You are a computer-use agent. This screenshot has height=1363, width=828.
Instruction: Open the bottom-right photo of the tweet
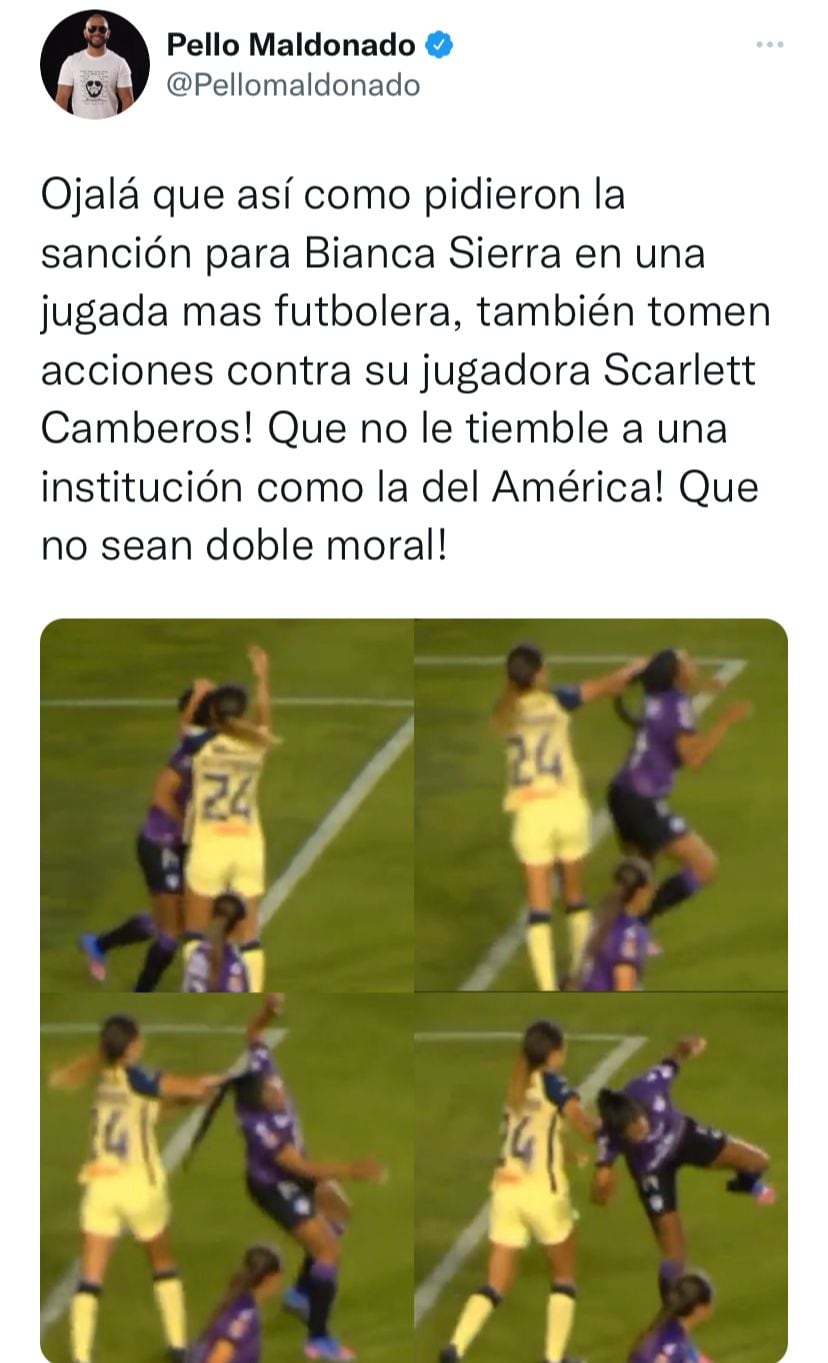[601, 1177]
